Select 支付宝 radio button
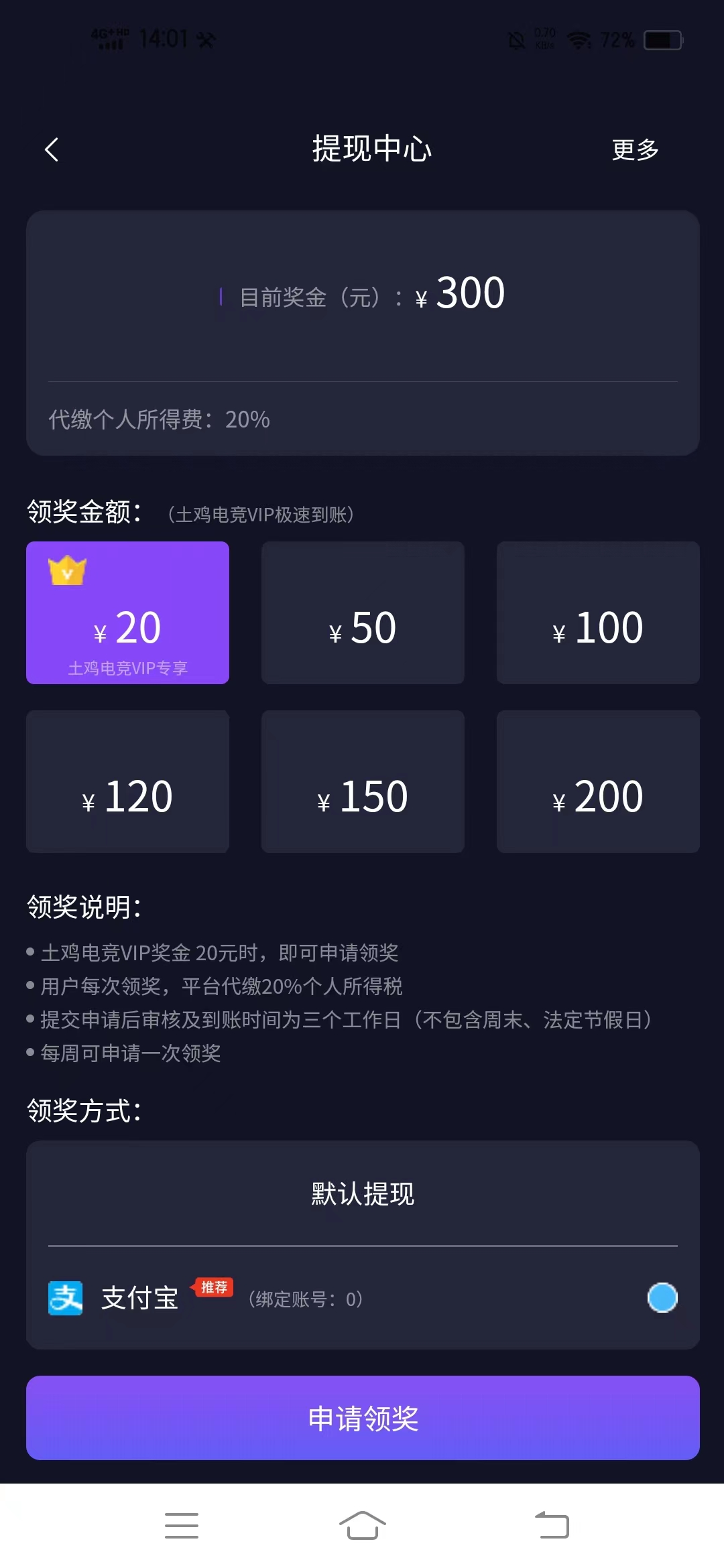 (662, 1298)
